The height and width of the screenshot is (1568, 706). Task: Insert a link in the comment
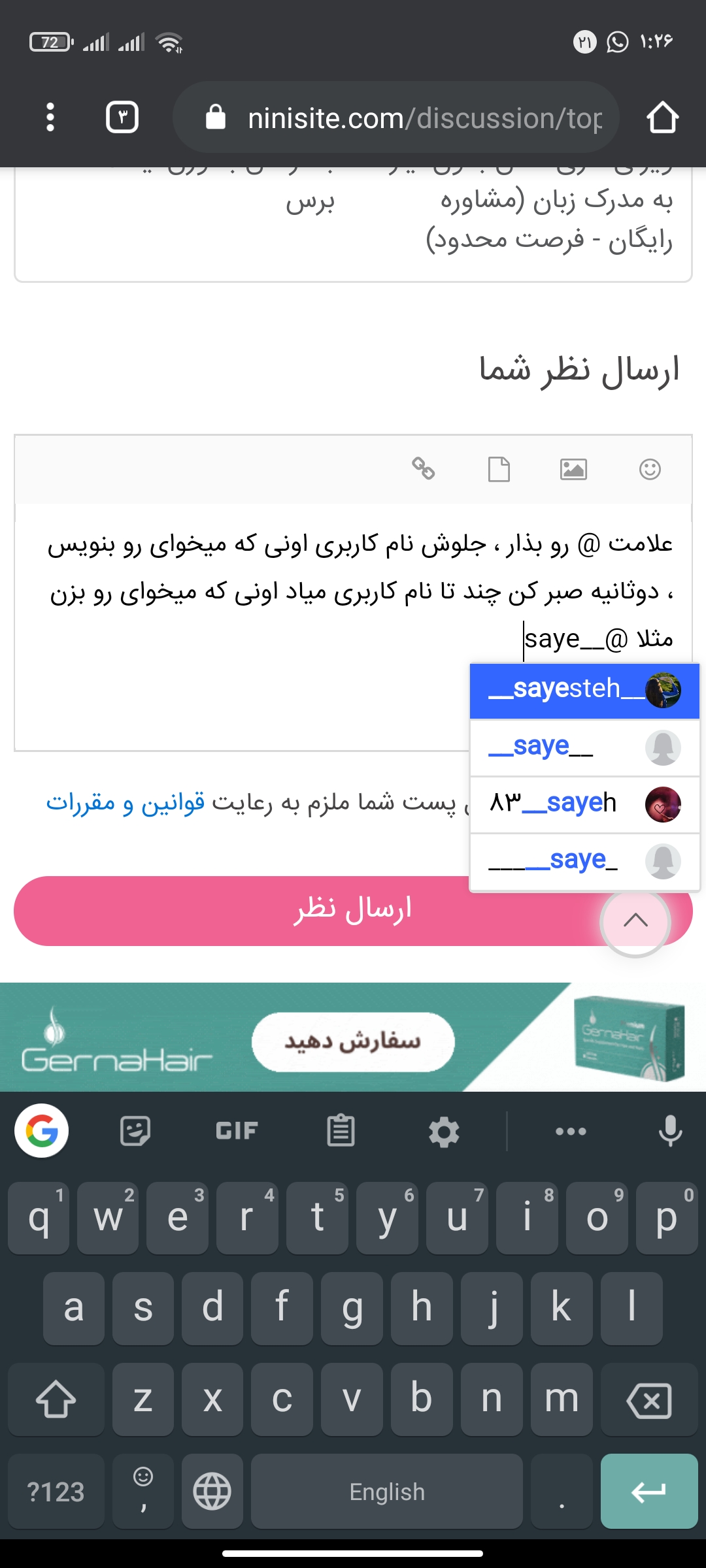point(423,468)
